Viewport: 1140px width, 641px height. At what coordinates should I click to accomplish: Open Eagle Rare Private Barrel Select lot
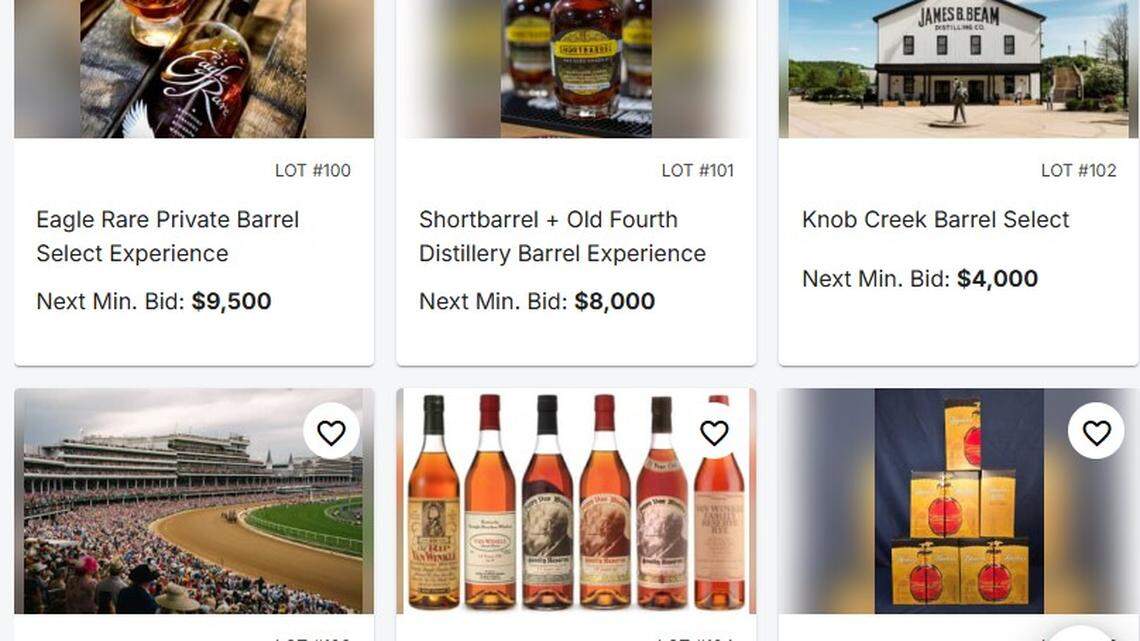click(x=167, y=236)
